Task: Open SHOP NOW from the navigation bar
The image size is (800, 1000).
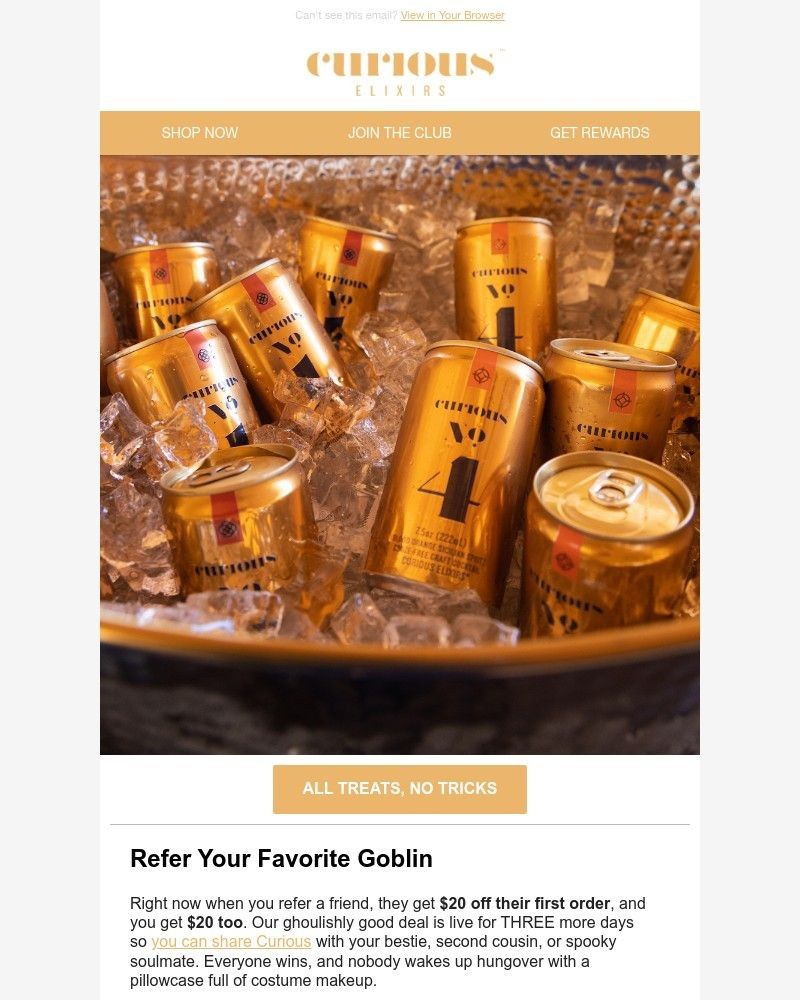Action: pyautogui.click(x=200, y=132)
